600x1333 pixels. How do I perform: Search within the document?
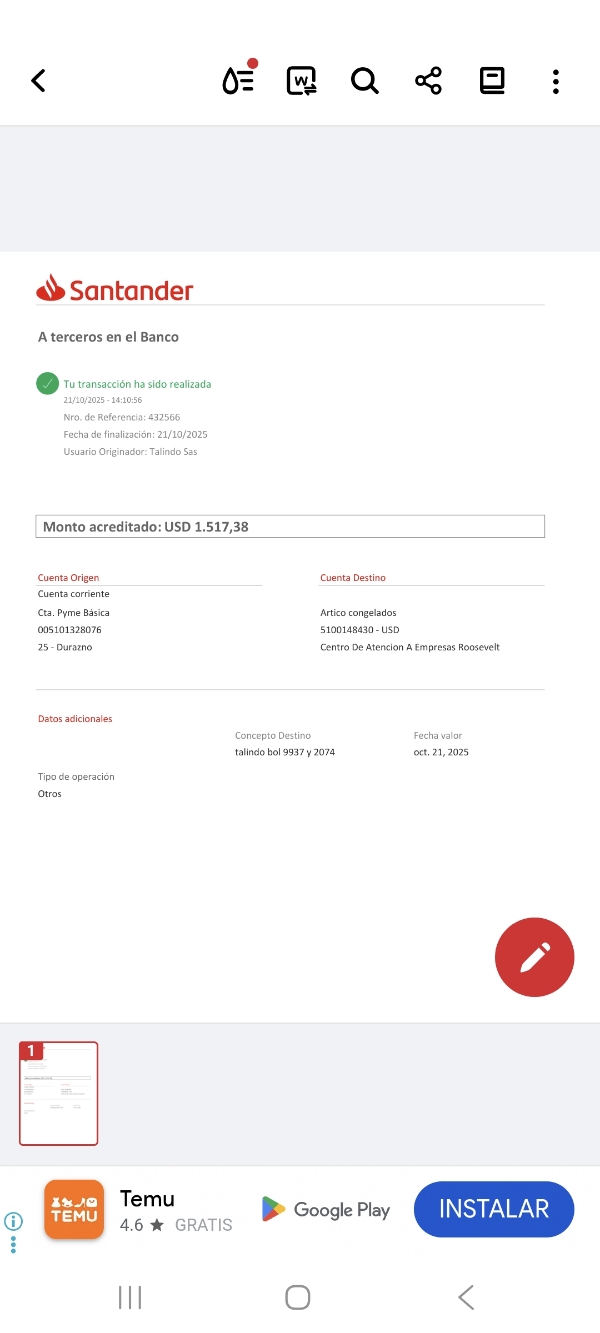(x=365, y=81)
